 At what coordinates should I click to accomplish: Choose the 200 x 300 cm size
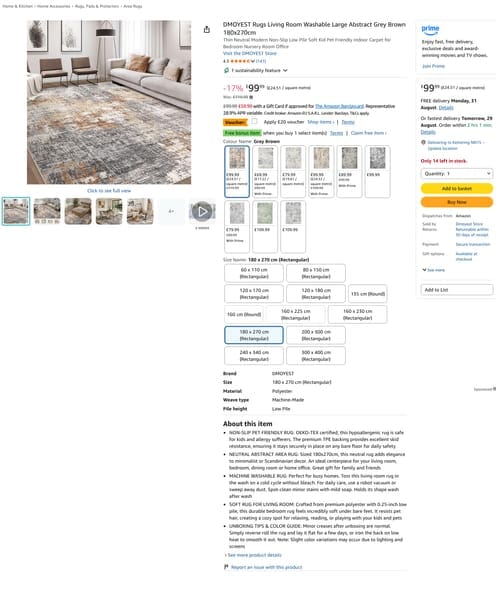pos(316,335)
